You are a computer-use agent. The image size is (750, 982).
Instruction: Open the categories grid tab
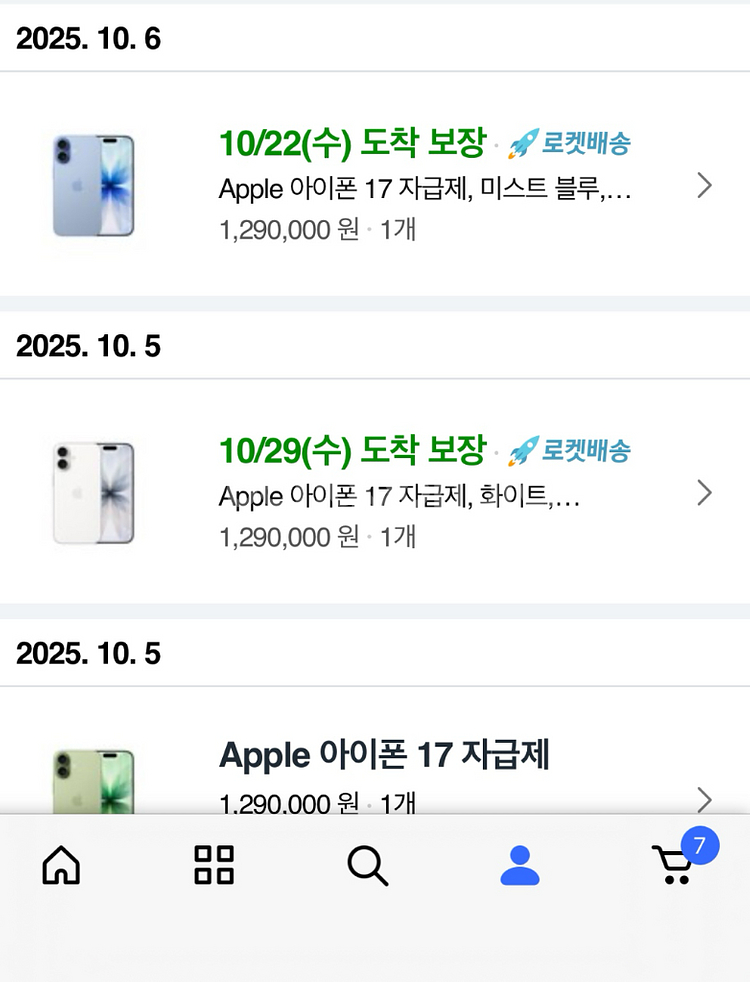214,865
